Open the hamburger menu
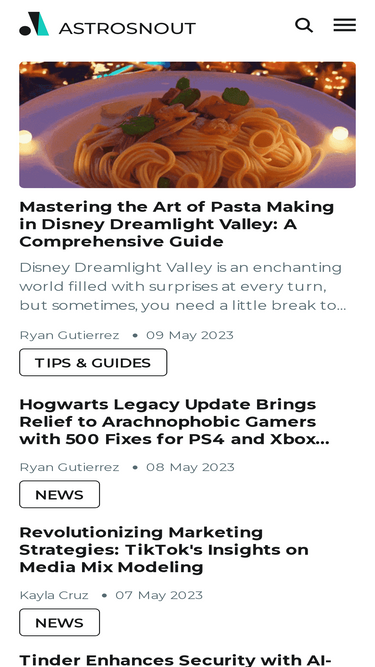Image resolution: width=375 pixels, height=667 pixels. [x=344, y=25]
